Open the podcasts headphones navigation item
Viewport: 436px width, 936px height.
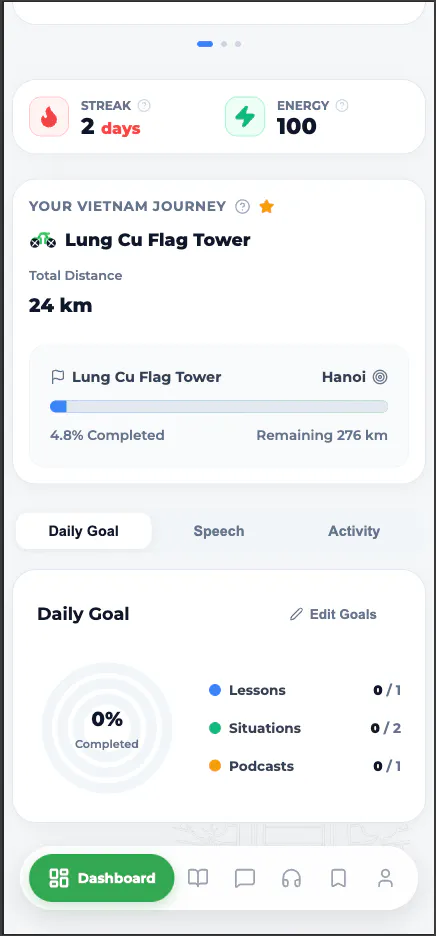(291, 878)
